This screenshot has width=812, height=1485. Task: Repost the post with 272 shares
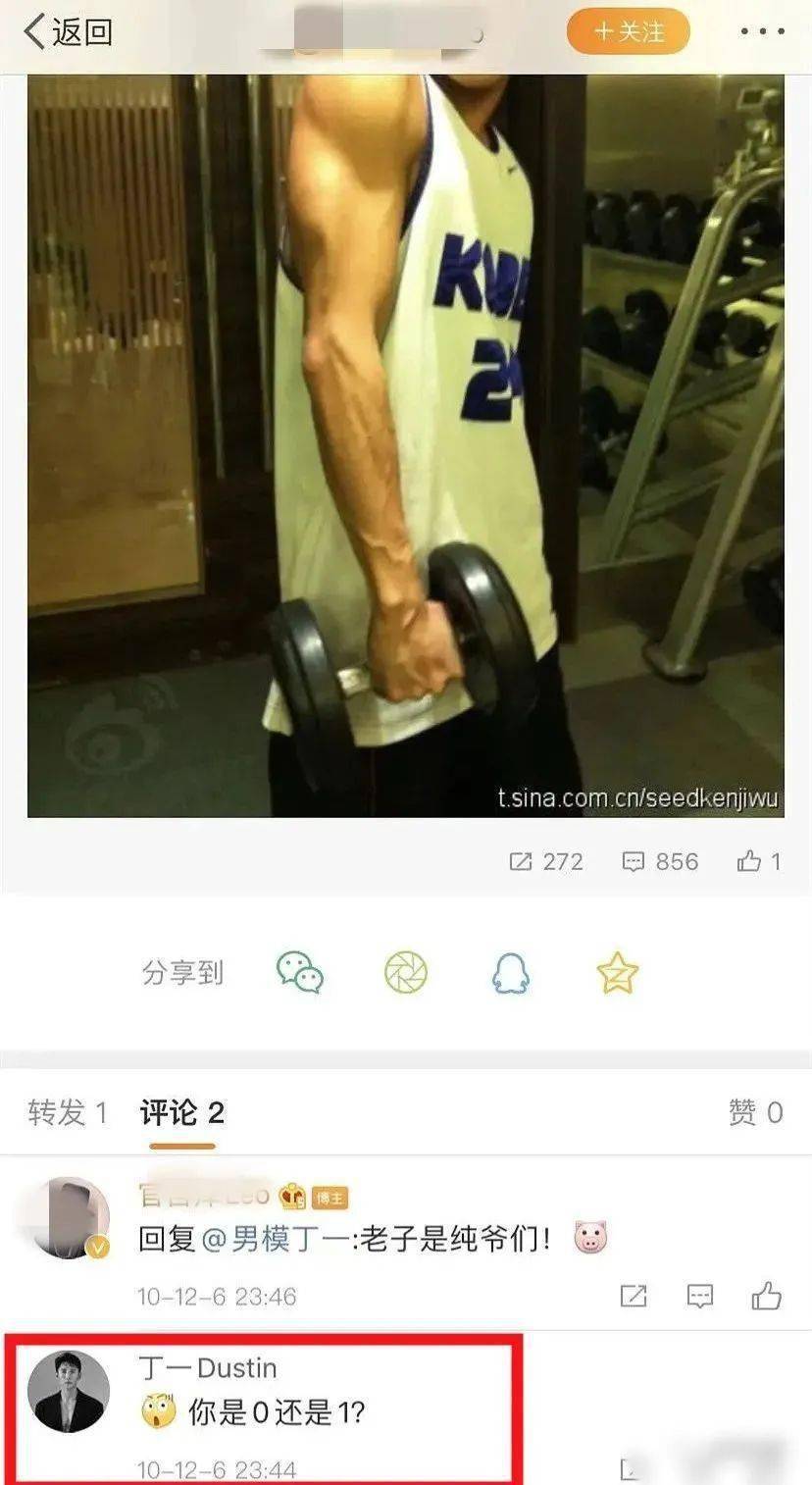click(x=546, y=861)
